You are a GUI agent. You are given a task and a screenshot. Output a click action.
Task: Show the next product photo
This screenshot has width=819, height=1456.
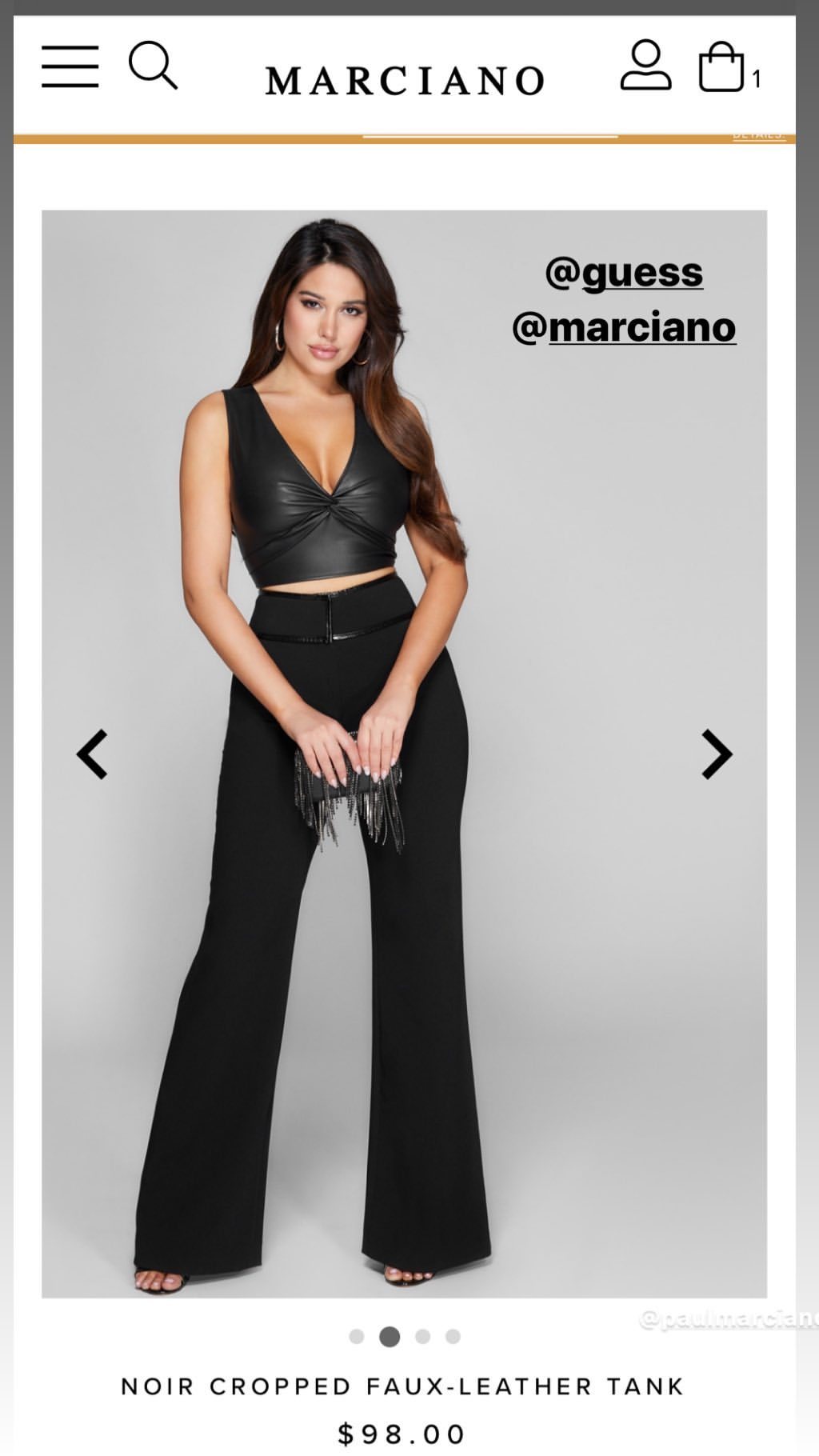(x=716, y=754)
